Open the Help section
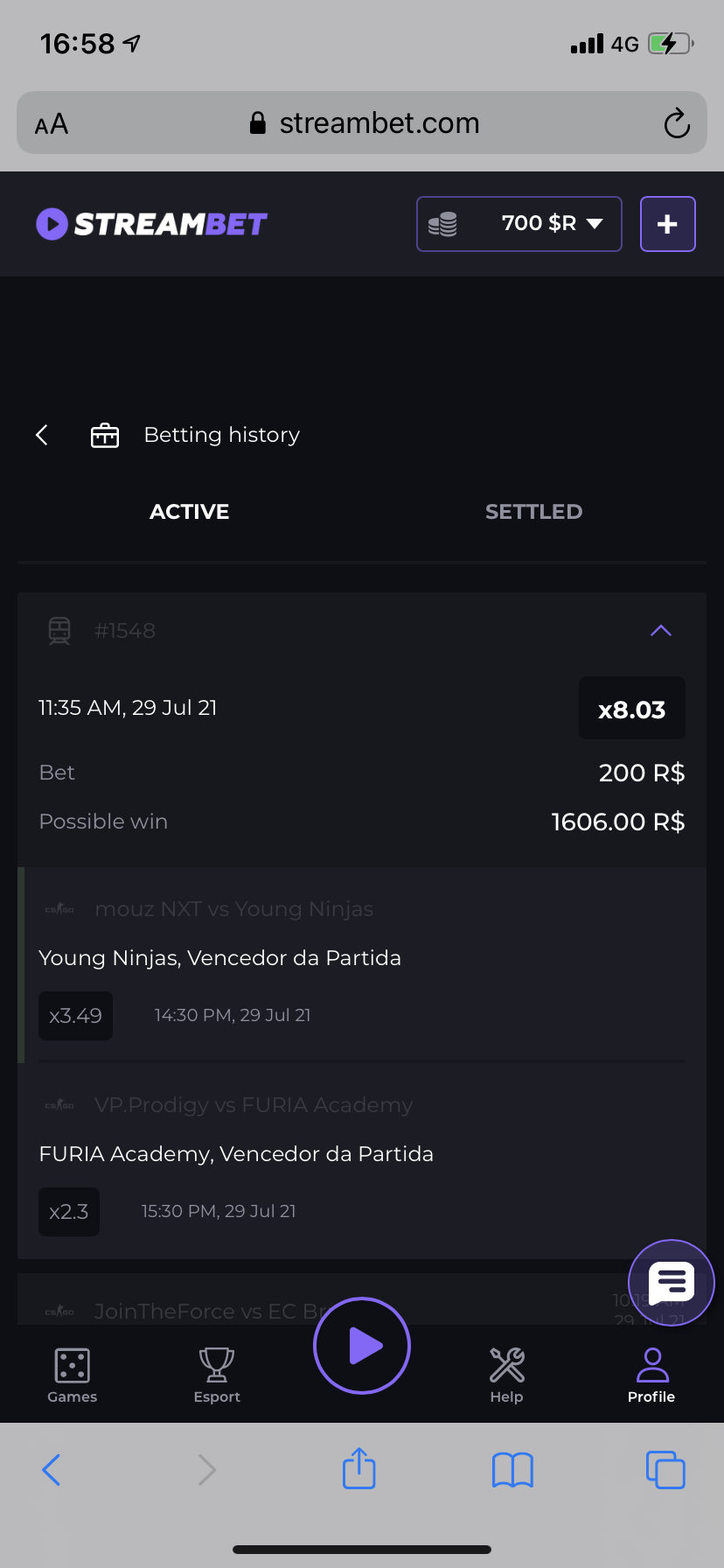This screenshot has height=1568, width=724. click(x=506, y=1375)
